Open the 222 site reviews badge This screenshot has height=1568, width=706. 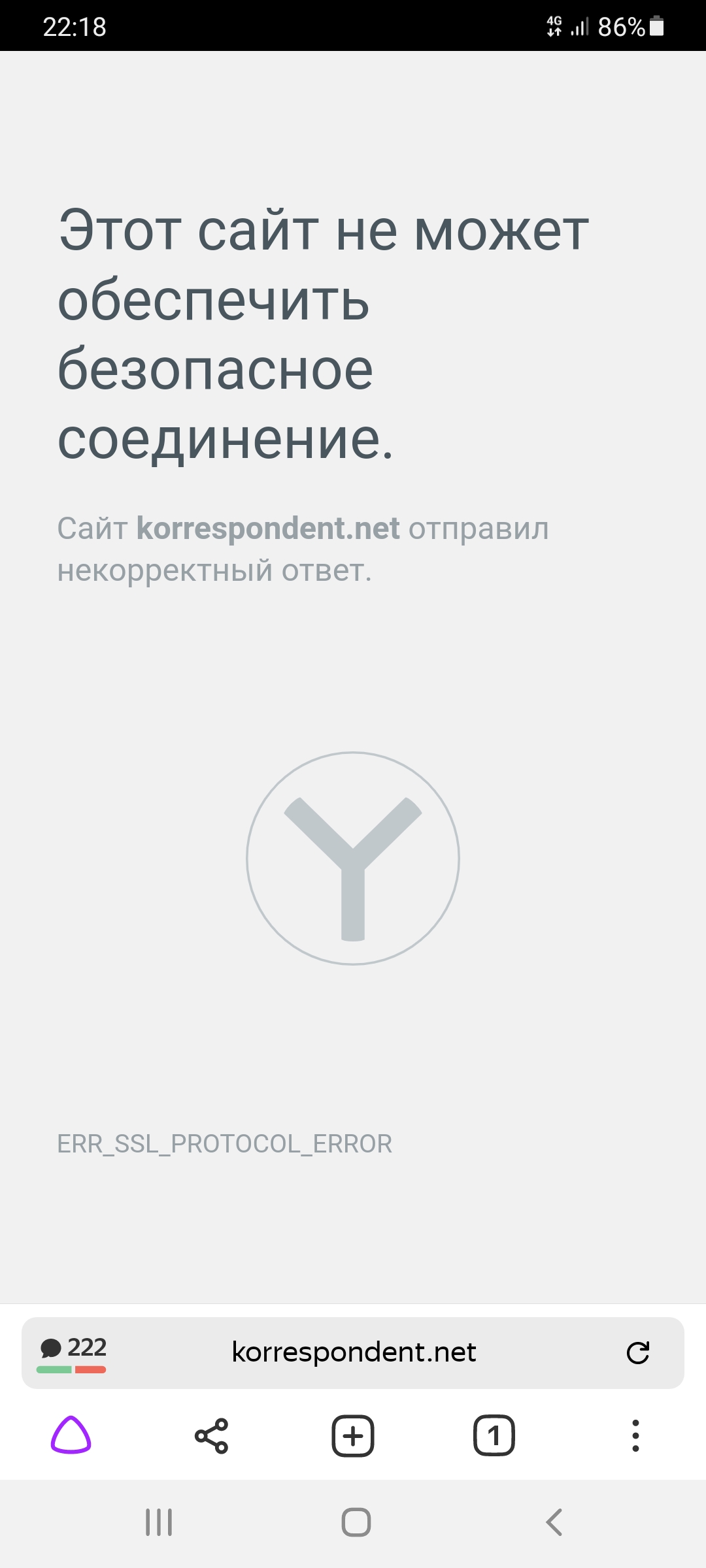[73, 1352]
